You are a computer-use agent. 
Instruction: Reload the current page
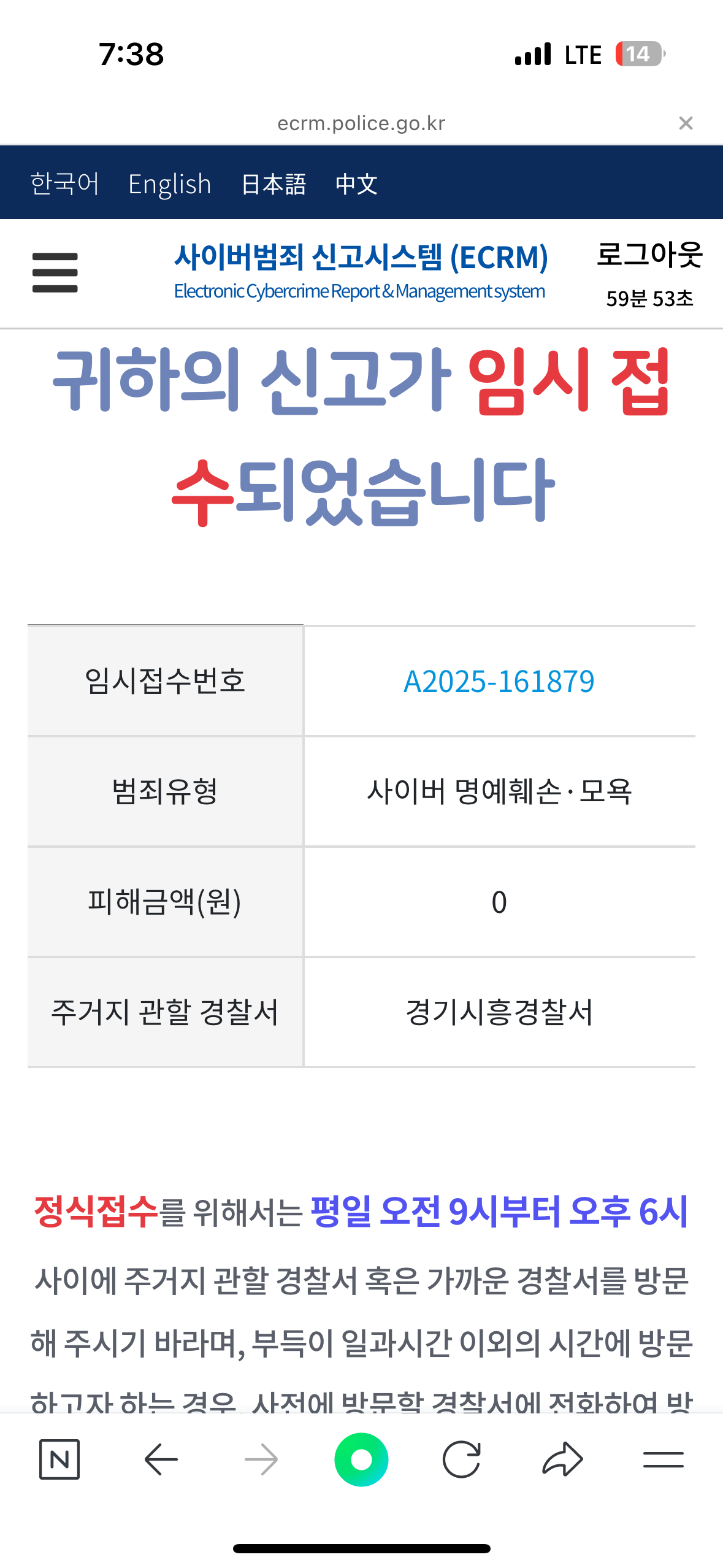(461, 1459)
